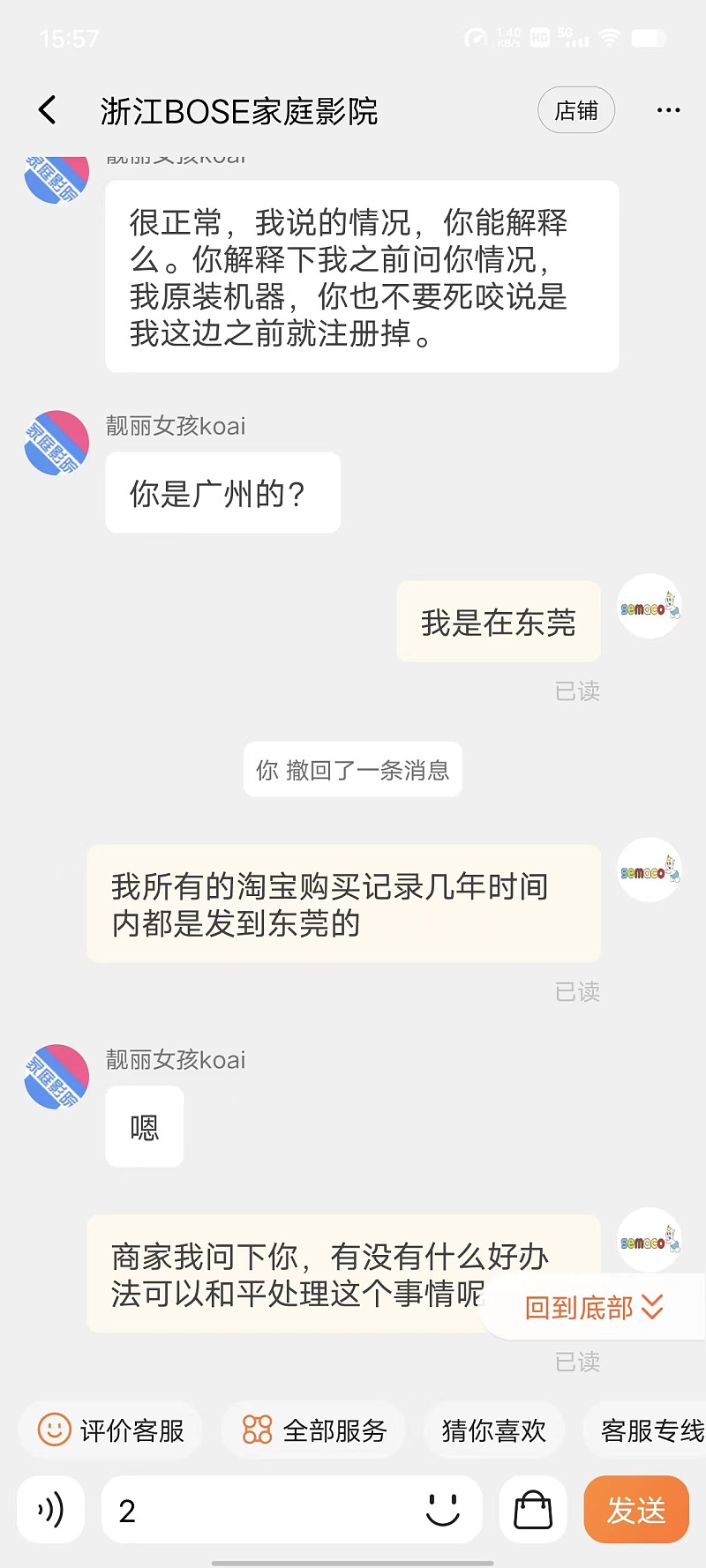The width and height of the screenshot is (706, 1568).
Task: Open the 店铺 store page
Action: [x=575, y=110]
